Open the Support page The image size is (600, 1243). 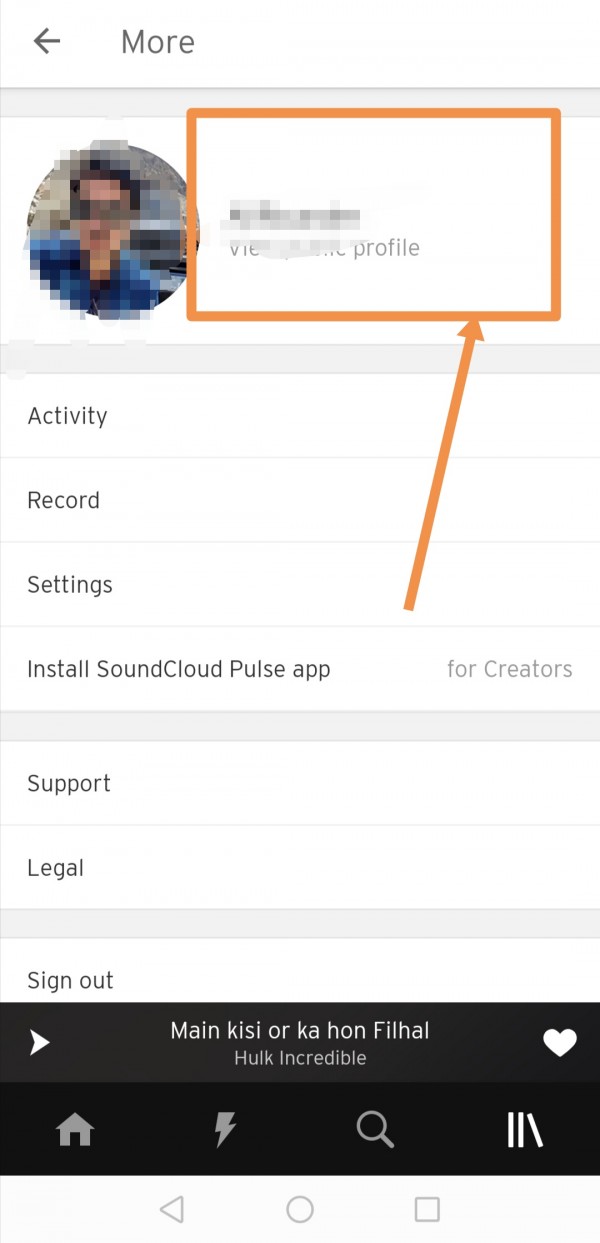click(300, 783)
